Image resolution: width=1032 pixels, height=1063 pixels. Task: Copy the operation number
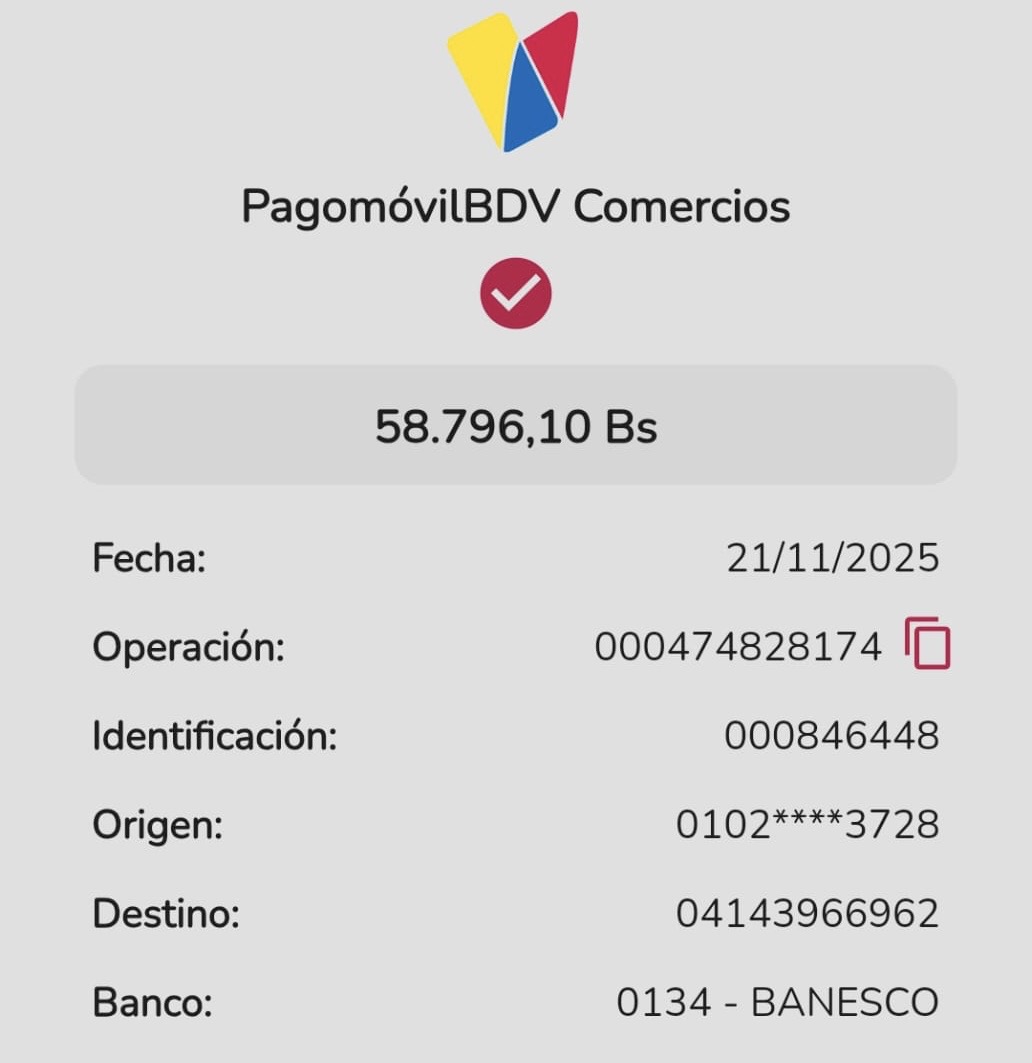tap(927, 643)
